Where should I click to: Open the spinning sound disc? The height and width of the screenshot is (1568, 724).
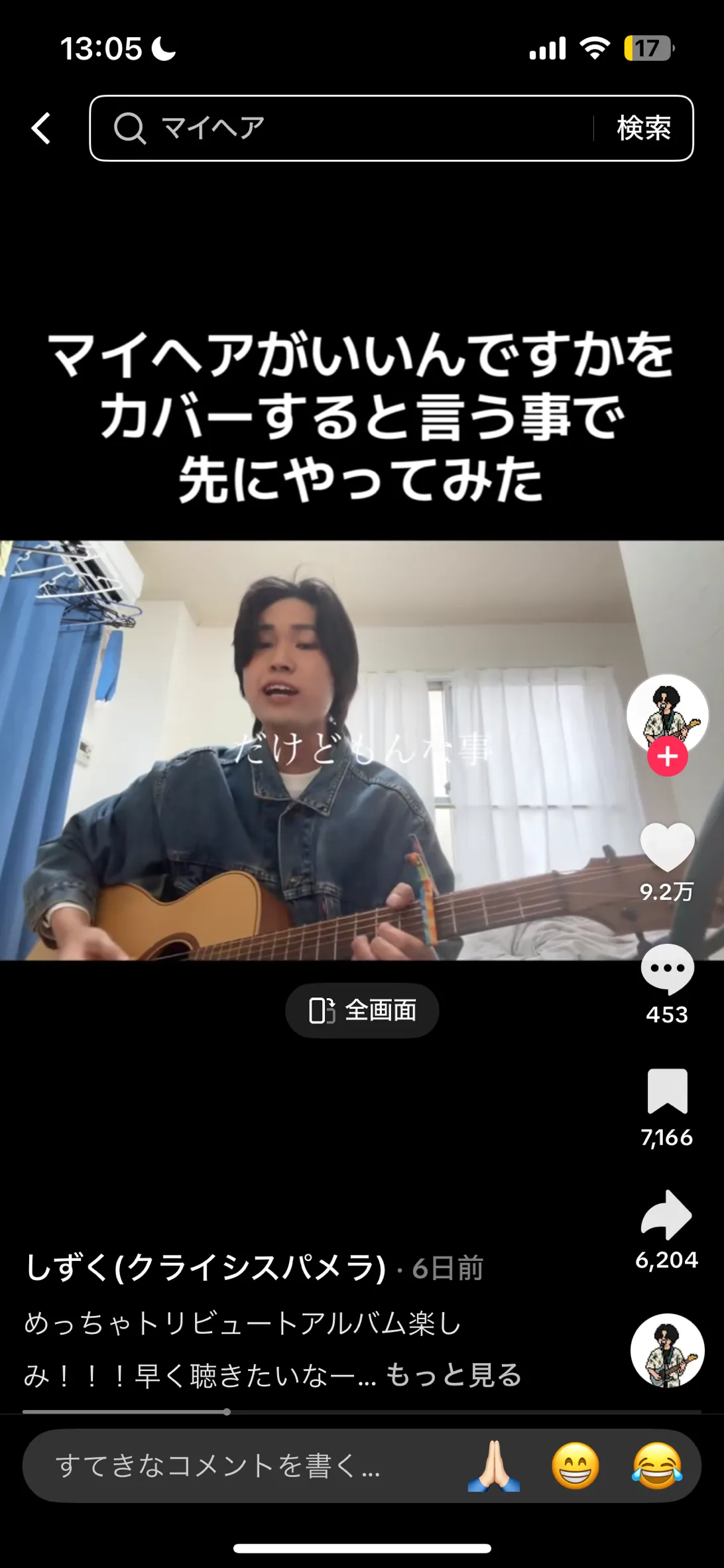coord(667,1350)
